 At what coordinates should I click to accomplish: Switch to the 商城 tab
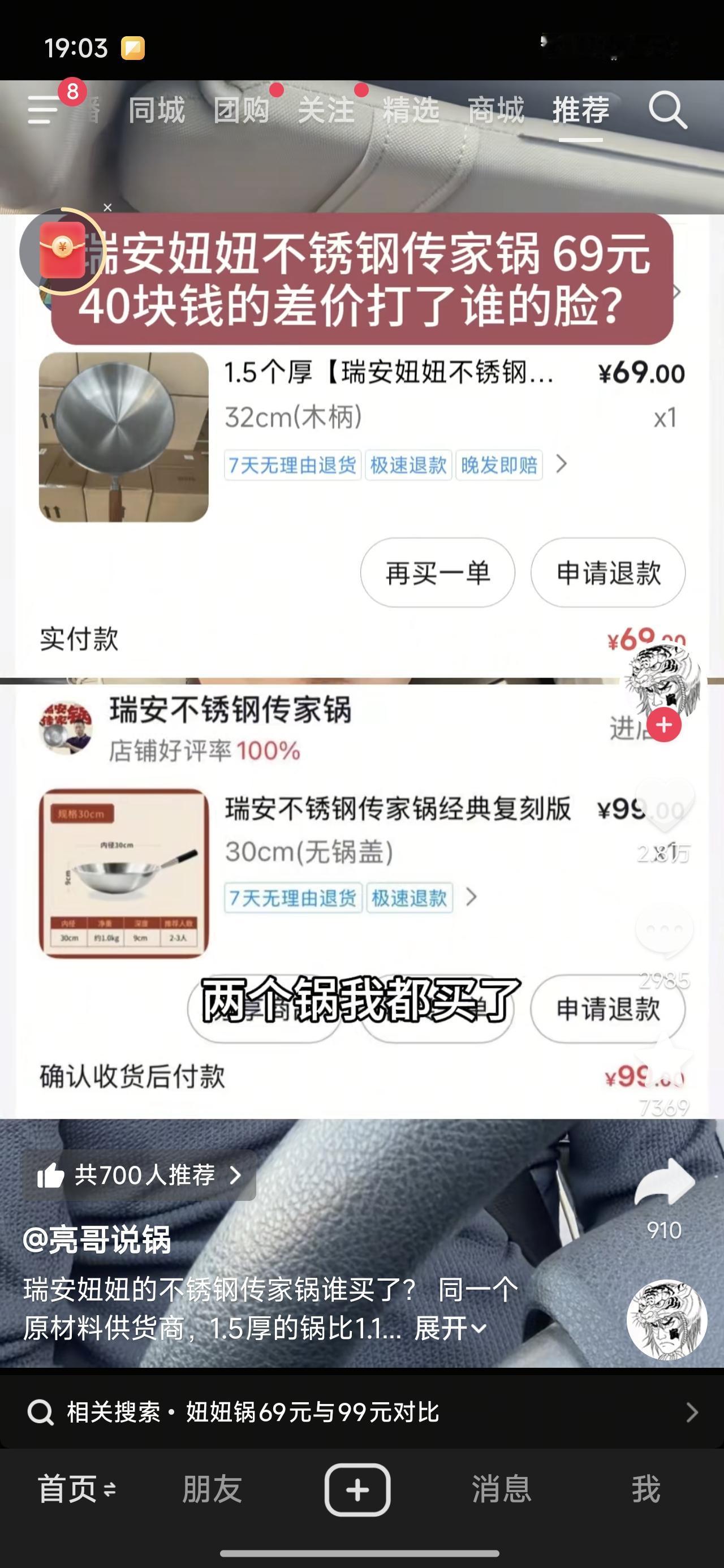click(x=496, y=110)
